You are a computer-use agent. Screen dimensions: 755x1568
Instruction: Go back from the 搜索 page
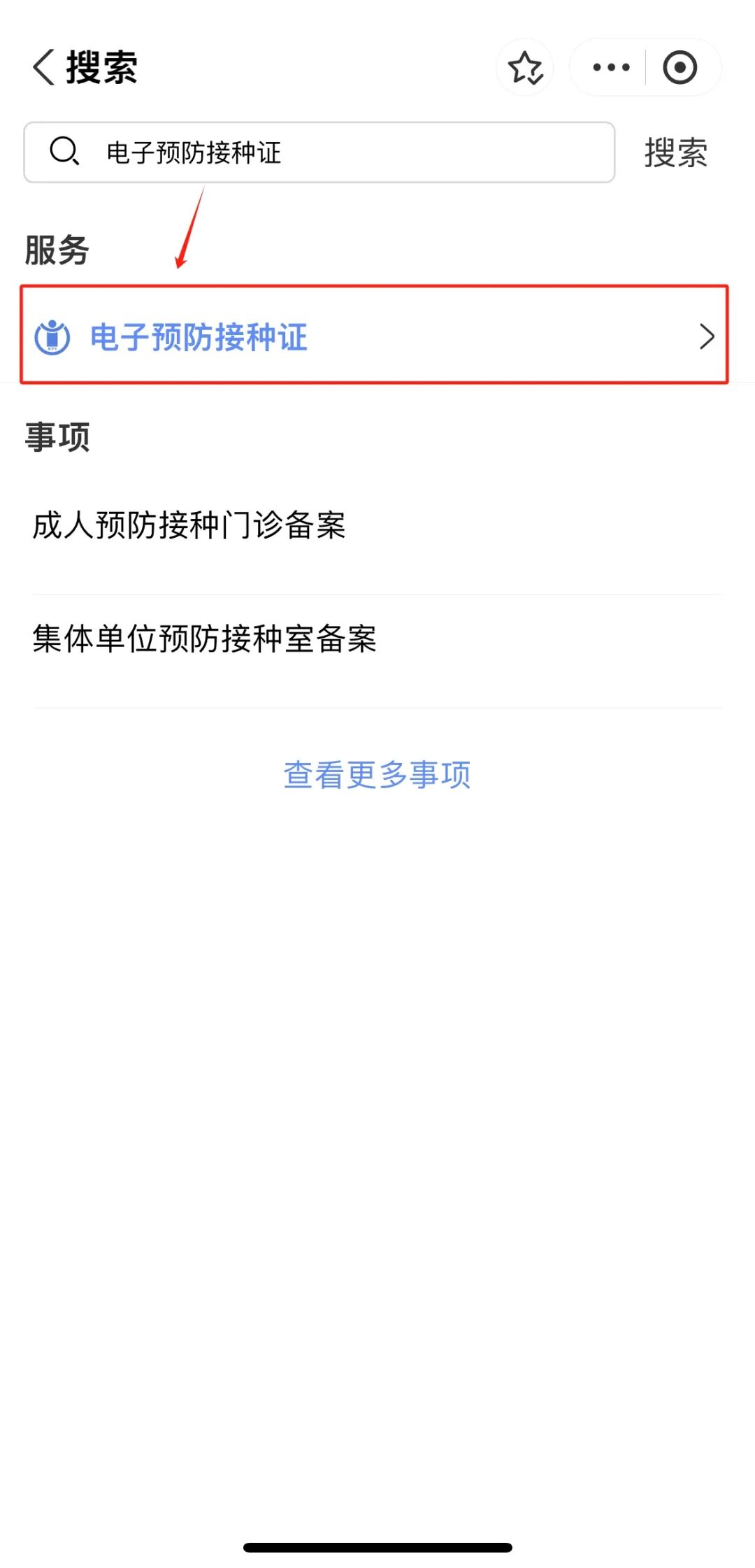(44, 68)
